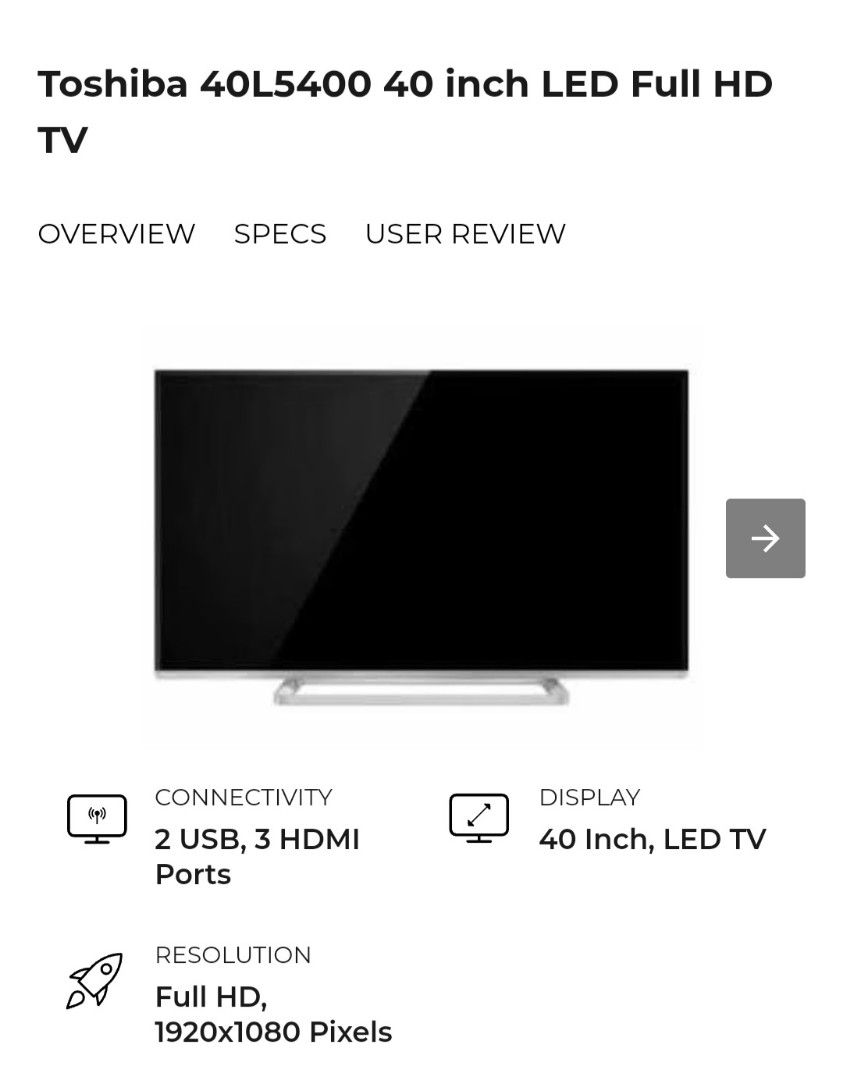
Task: Click the right arrow inside the gray button
Action: [x=765, y=537]
